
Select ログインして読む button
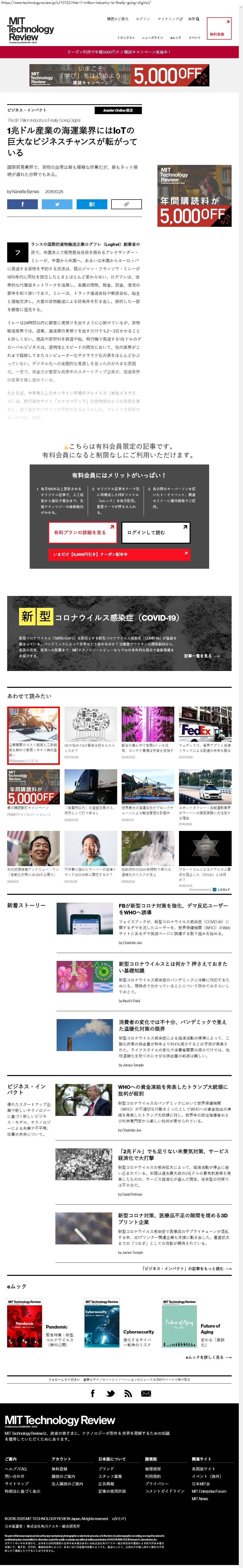click(155, 532)
